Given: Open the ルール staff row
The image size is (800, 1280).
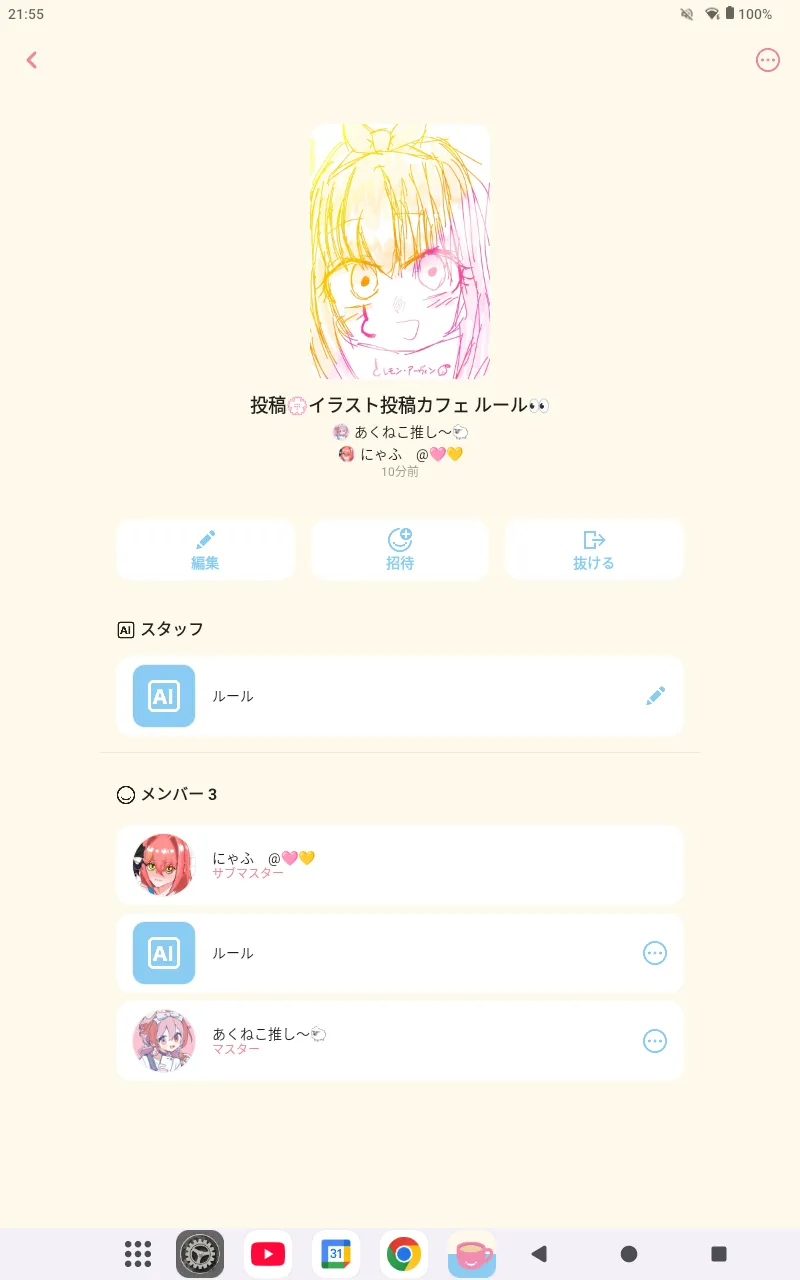Looking at the screenshot, I should pos(400,696).
